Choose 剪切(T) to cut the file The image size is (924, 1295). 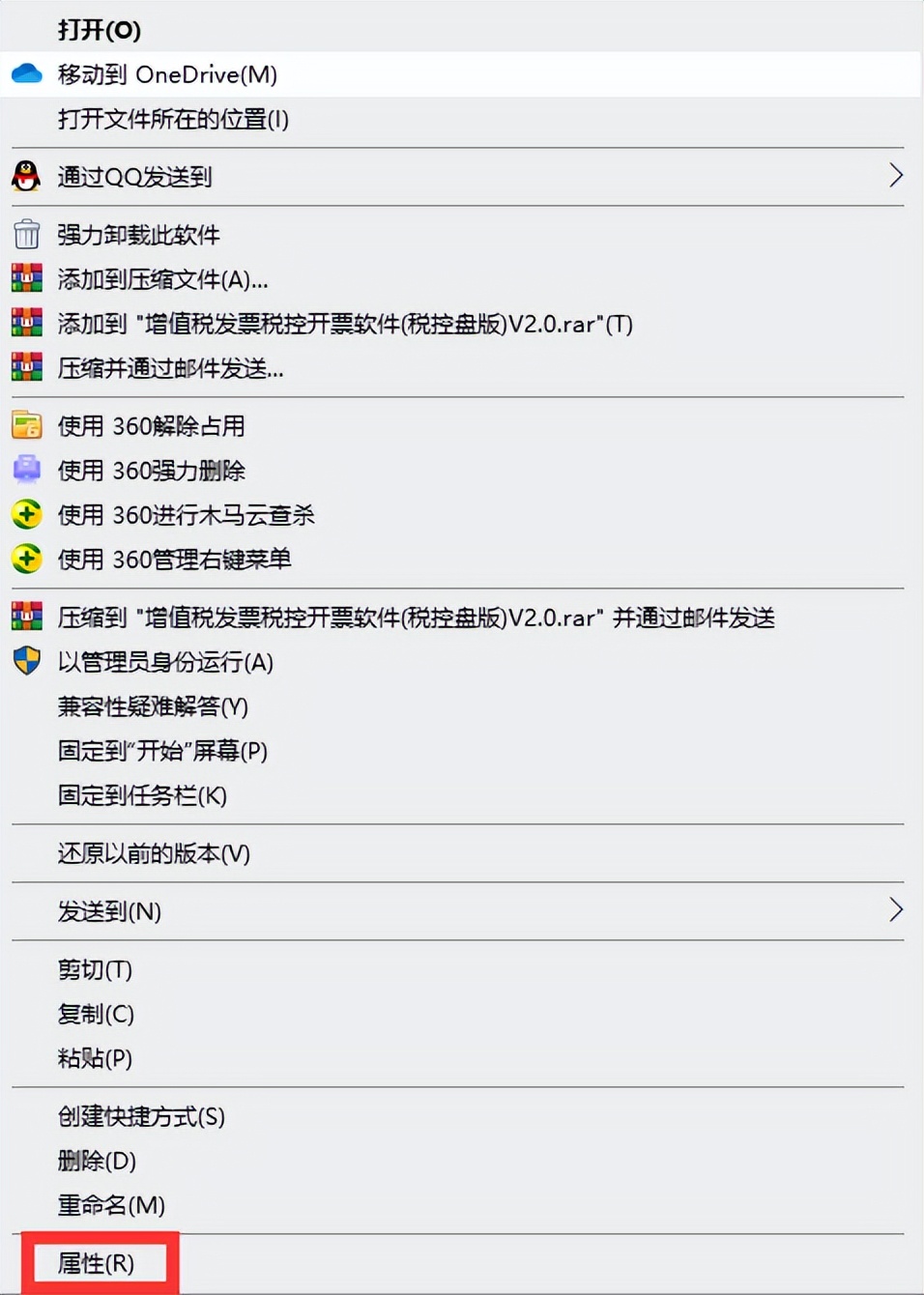(x=95, y=970)
